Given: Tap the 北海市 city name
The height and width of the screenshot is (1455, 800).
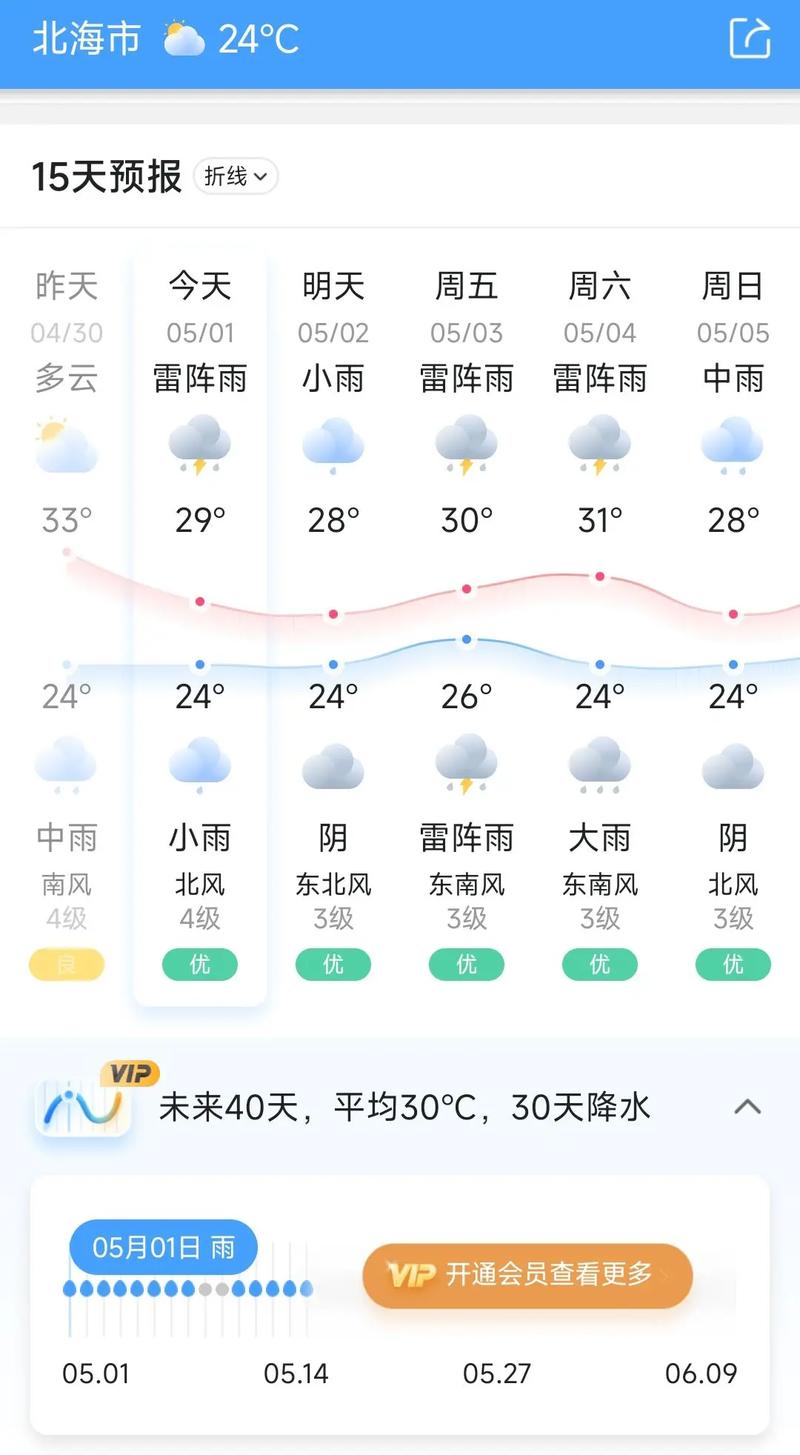Looking at the screenshot, I should [x=86, y=39].
